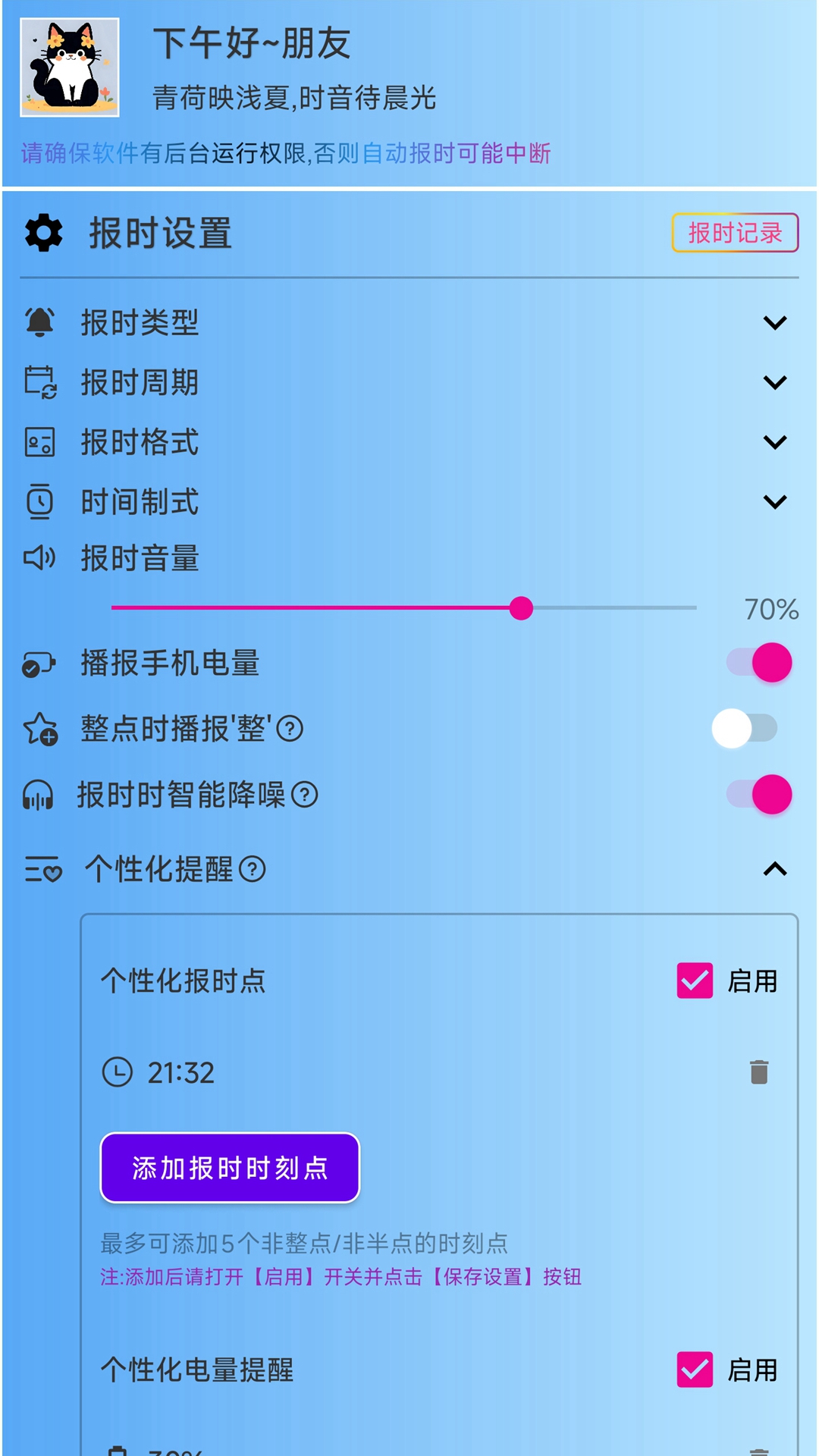Click the headphones icon beside 报时时智能降噪
The image size is (819, 1456).
tap(37, 796)
